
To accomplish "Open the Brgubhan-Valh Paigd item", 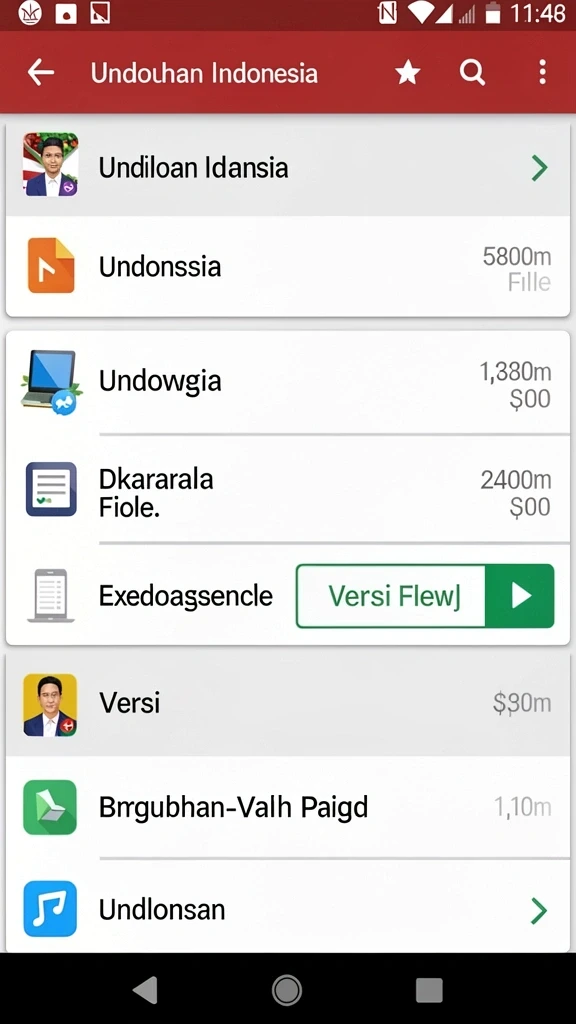I will click(288, 807).
